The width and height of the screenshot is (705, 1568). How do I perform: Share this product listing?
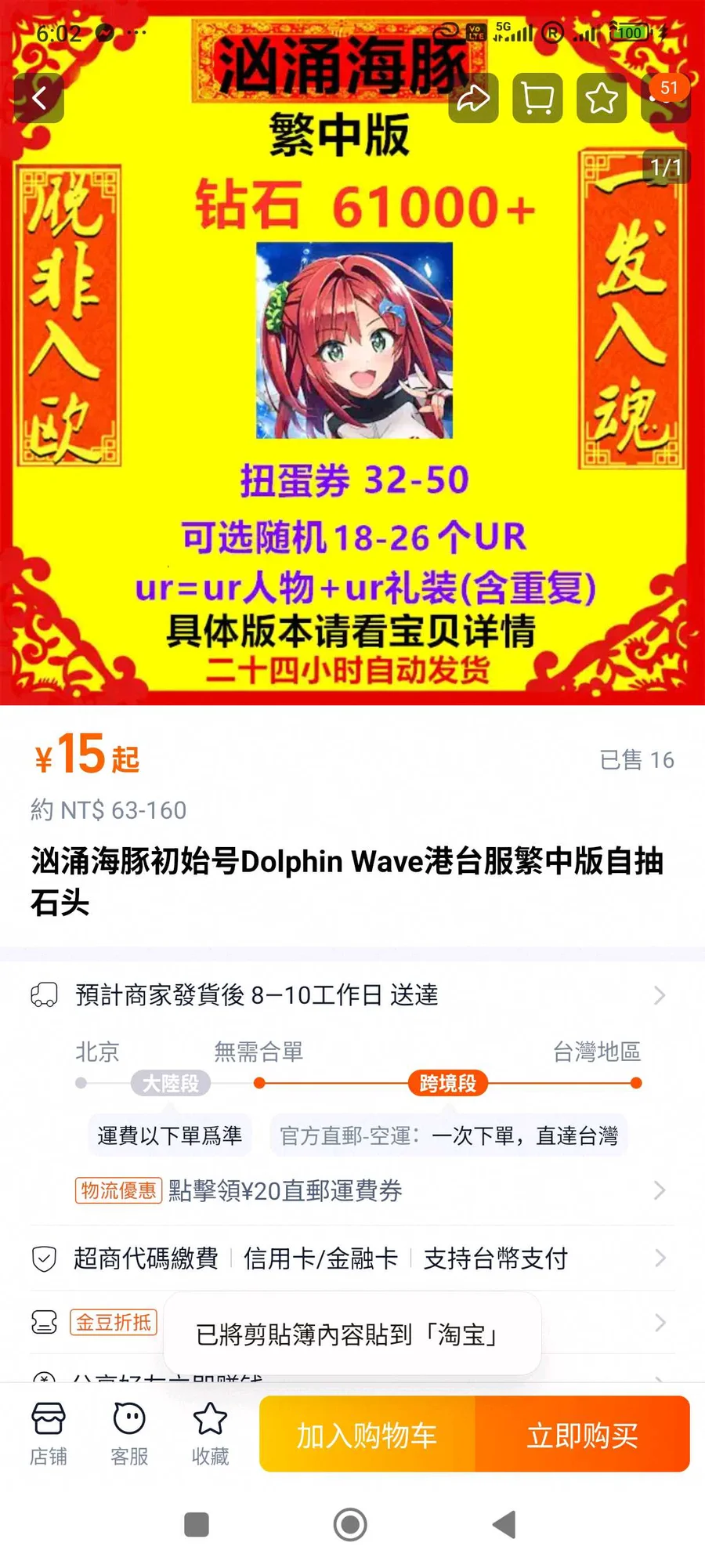click(x=473, y=98)
